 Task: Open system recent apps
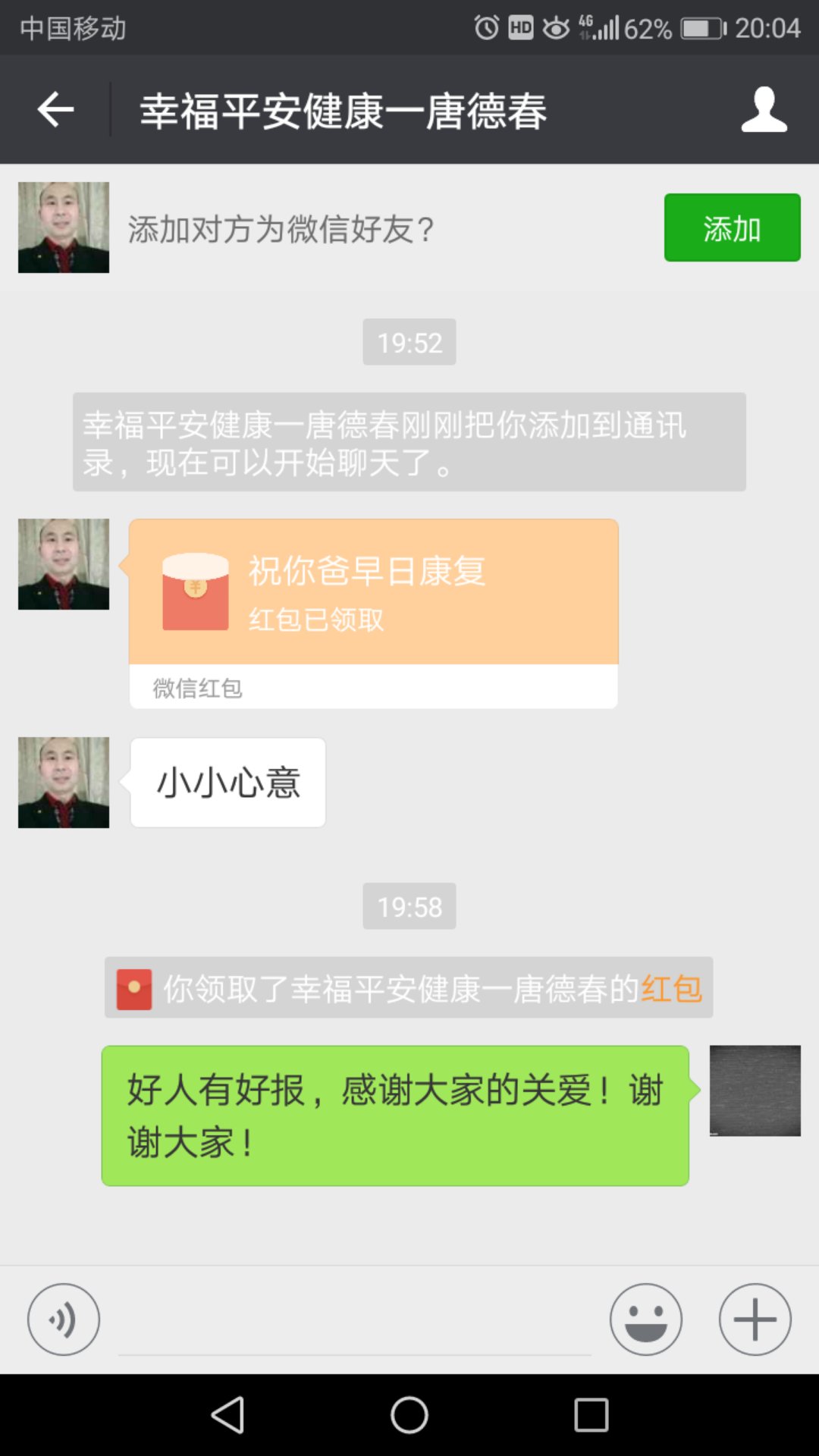(591, 1415)
